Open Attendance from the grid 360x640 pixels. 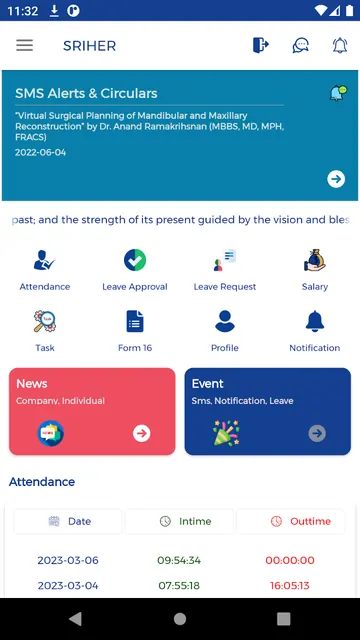pyautogui.click(x=45, y=270)
